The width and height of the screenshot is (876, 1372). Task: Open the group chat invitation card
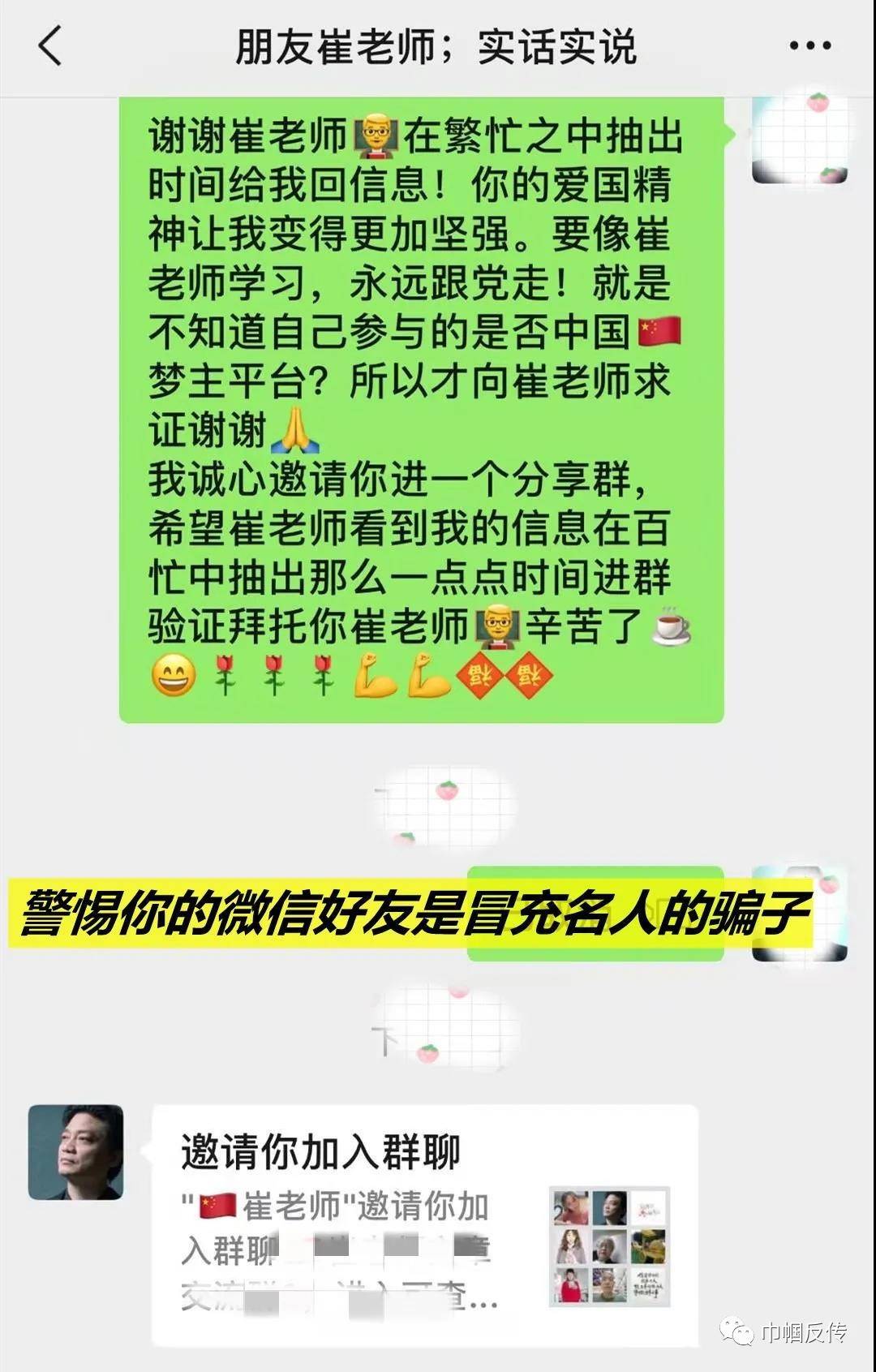pos(424,1225)
